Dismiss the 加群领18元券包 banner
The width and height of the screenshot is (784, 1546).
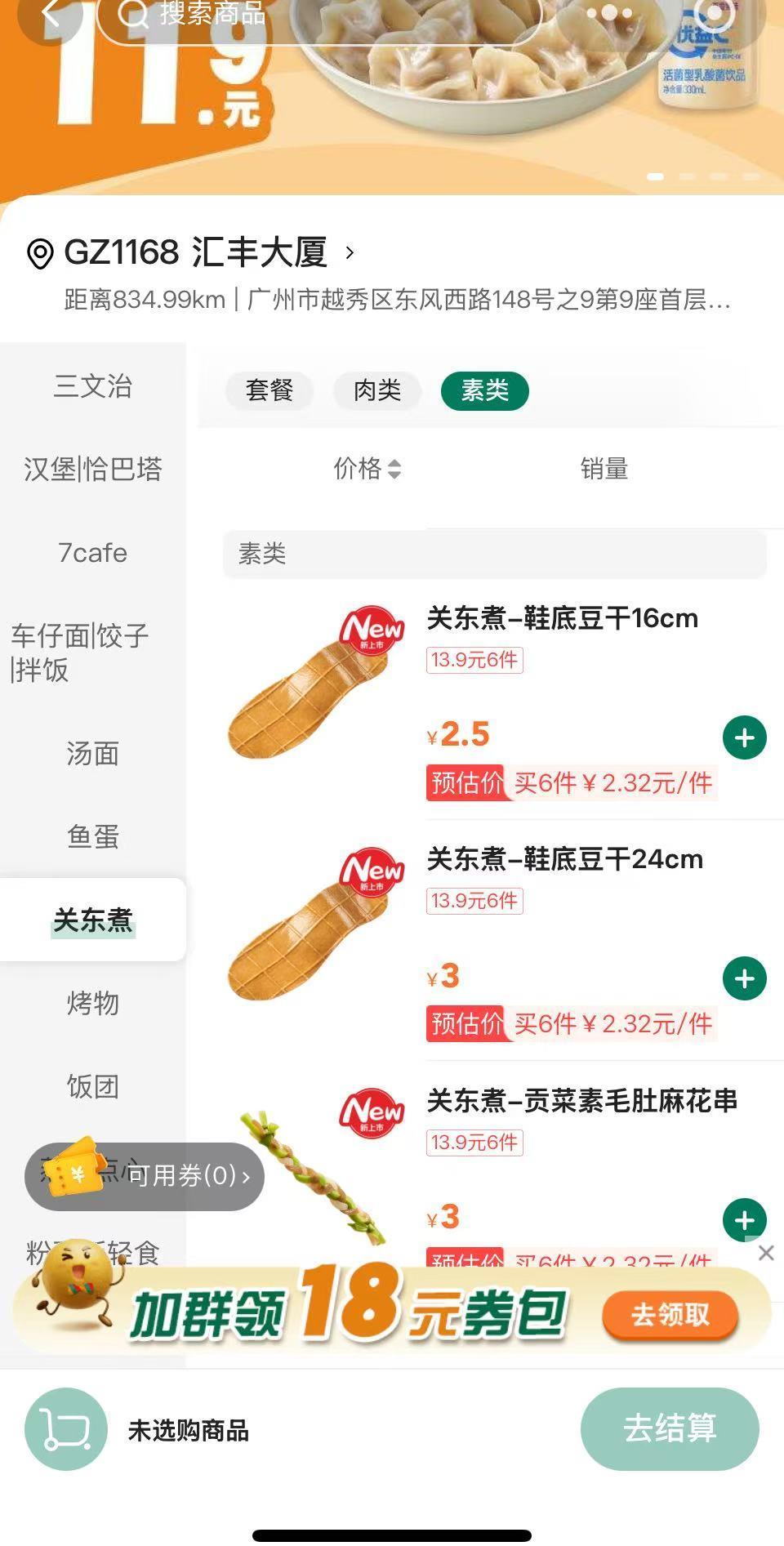(765, 1253)
